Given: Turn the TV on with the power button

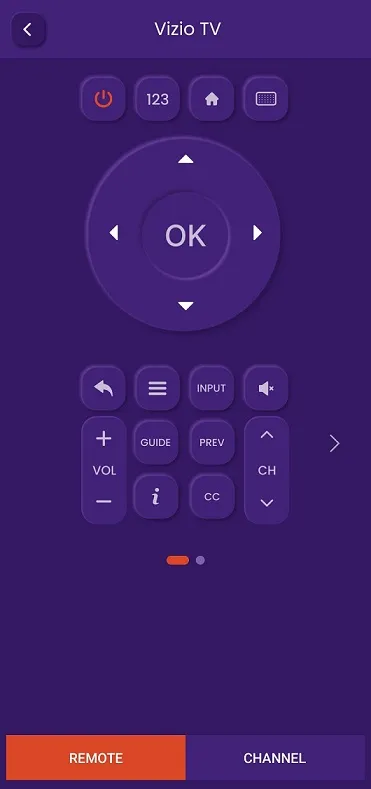Looking at the screenshot, I should [x=103, y=99].
